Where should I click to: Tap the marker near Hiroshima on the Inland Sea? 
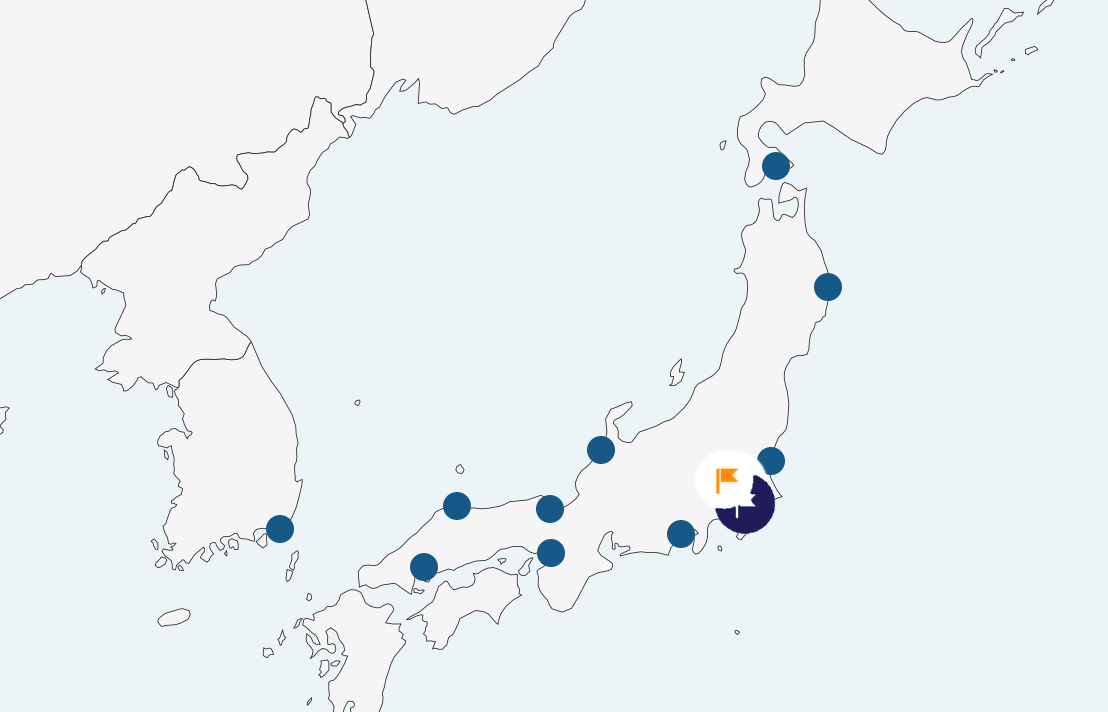(424, 567)
